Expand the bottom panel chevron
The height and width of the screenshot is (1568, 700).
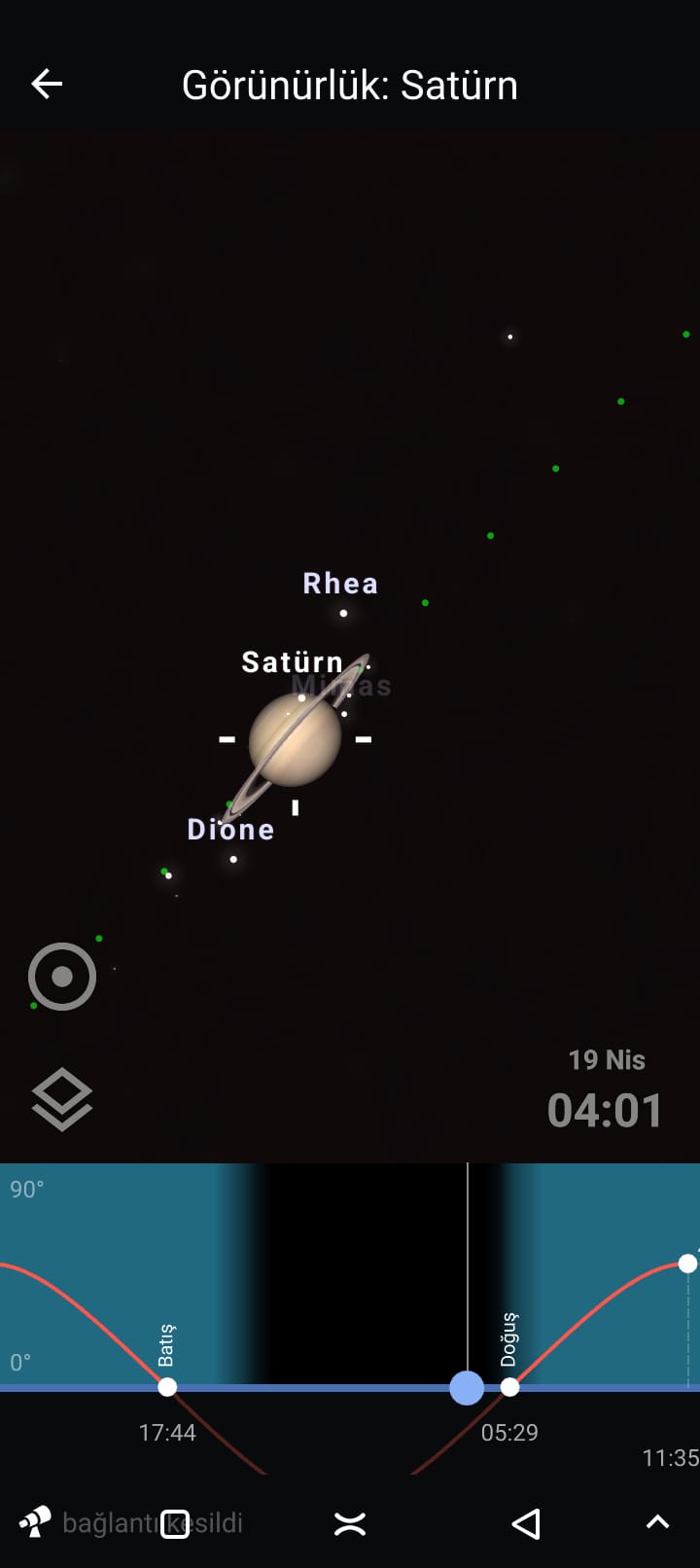click(x=658, y=1523)
